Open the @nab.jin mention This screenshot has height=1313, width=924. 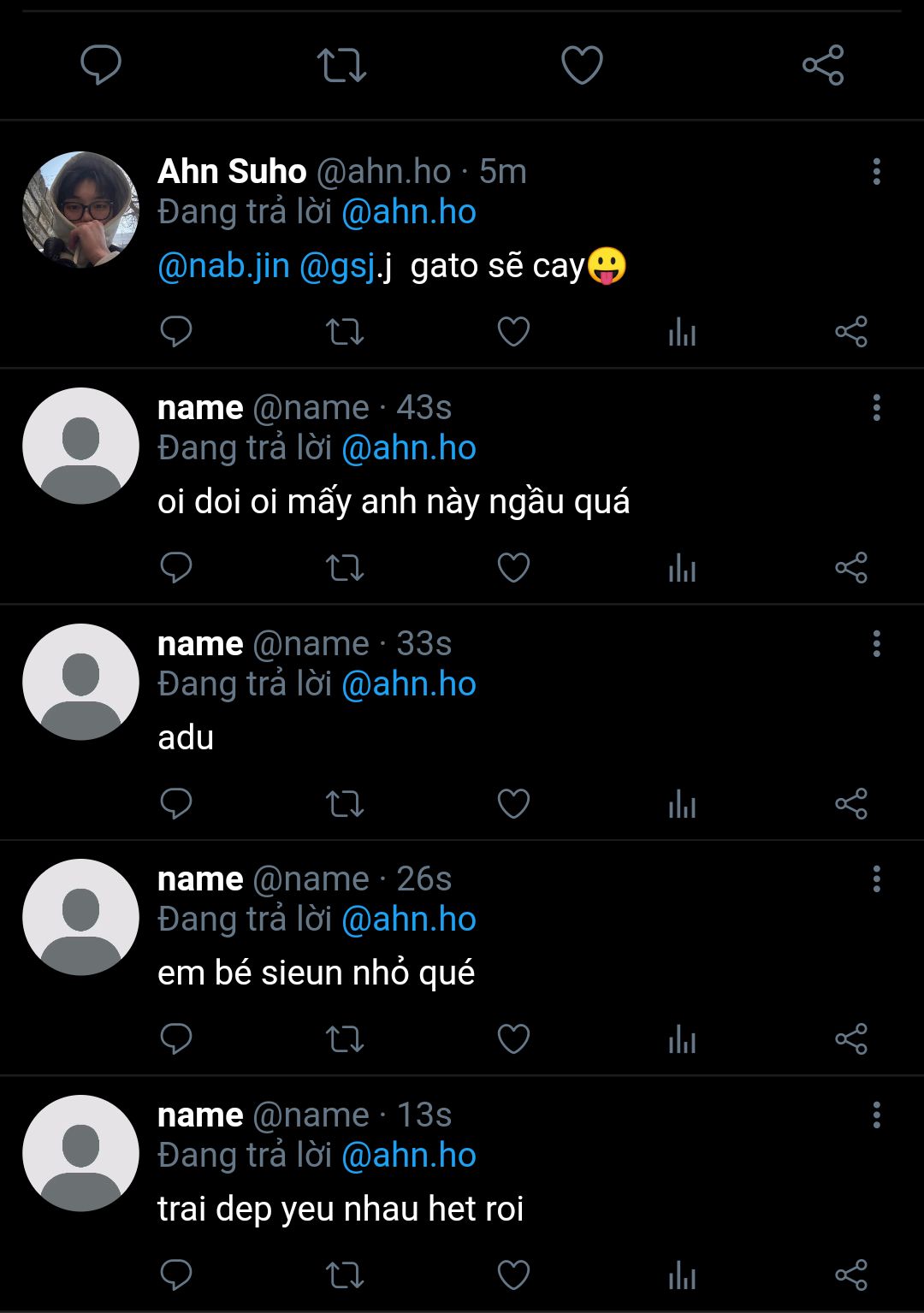[x=223, y=266]
